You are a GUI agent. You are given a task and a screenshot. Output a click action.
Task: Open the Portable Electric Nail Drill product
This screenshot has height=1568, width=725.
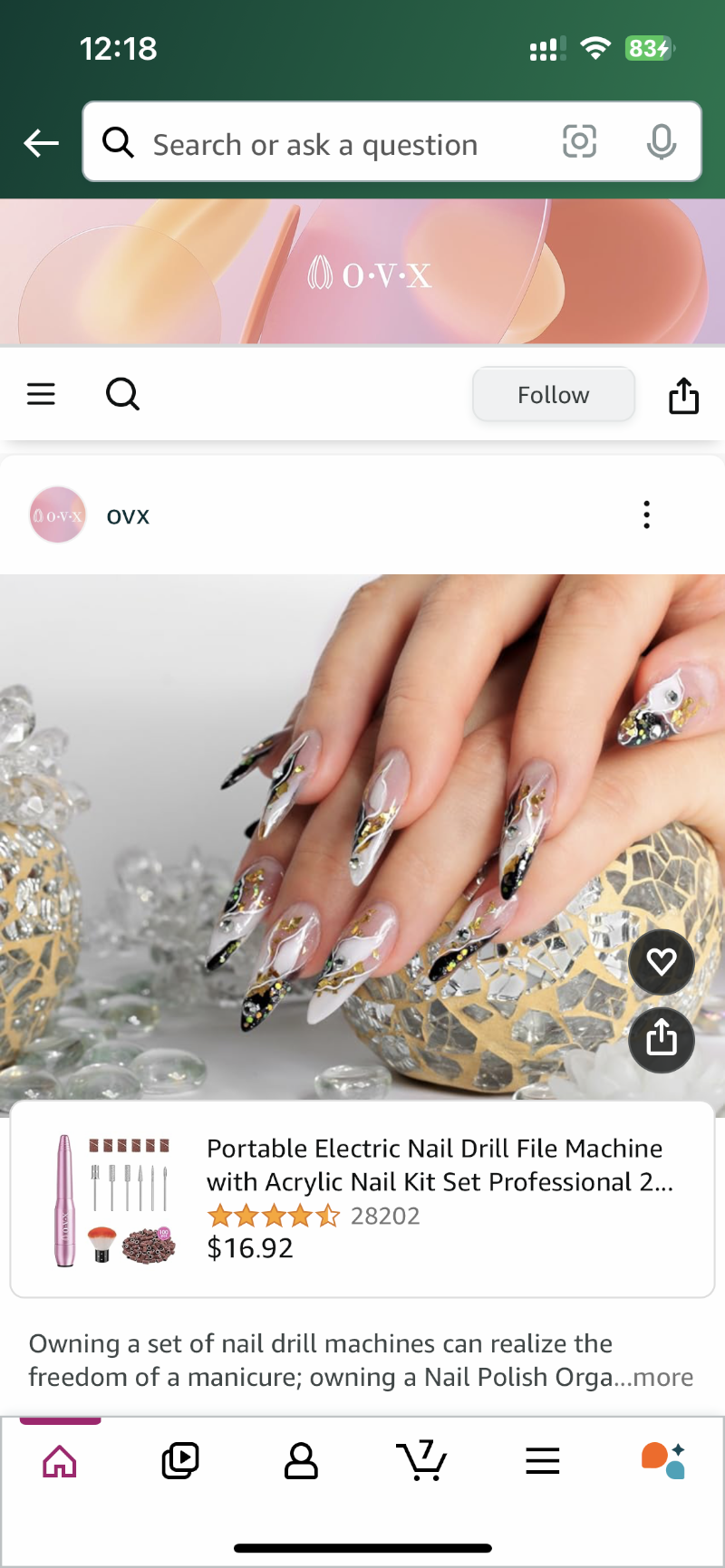pos(362,1199)
